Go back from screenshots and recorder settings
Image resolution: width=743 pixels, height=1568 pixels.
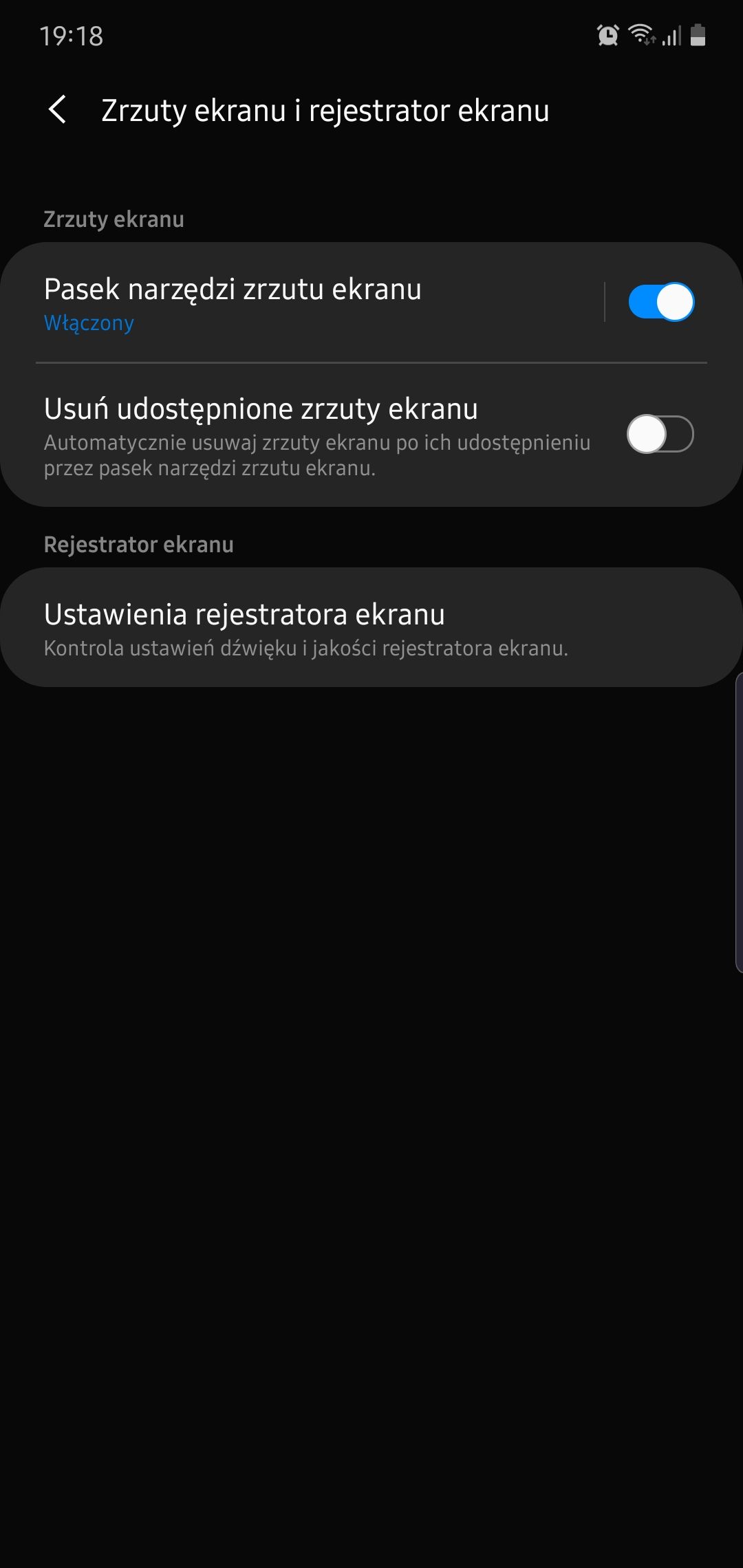click(x=58, y=110)
